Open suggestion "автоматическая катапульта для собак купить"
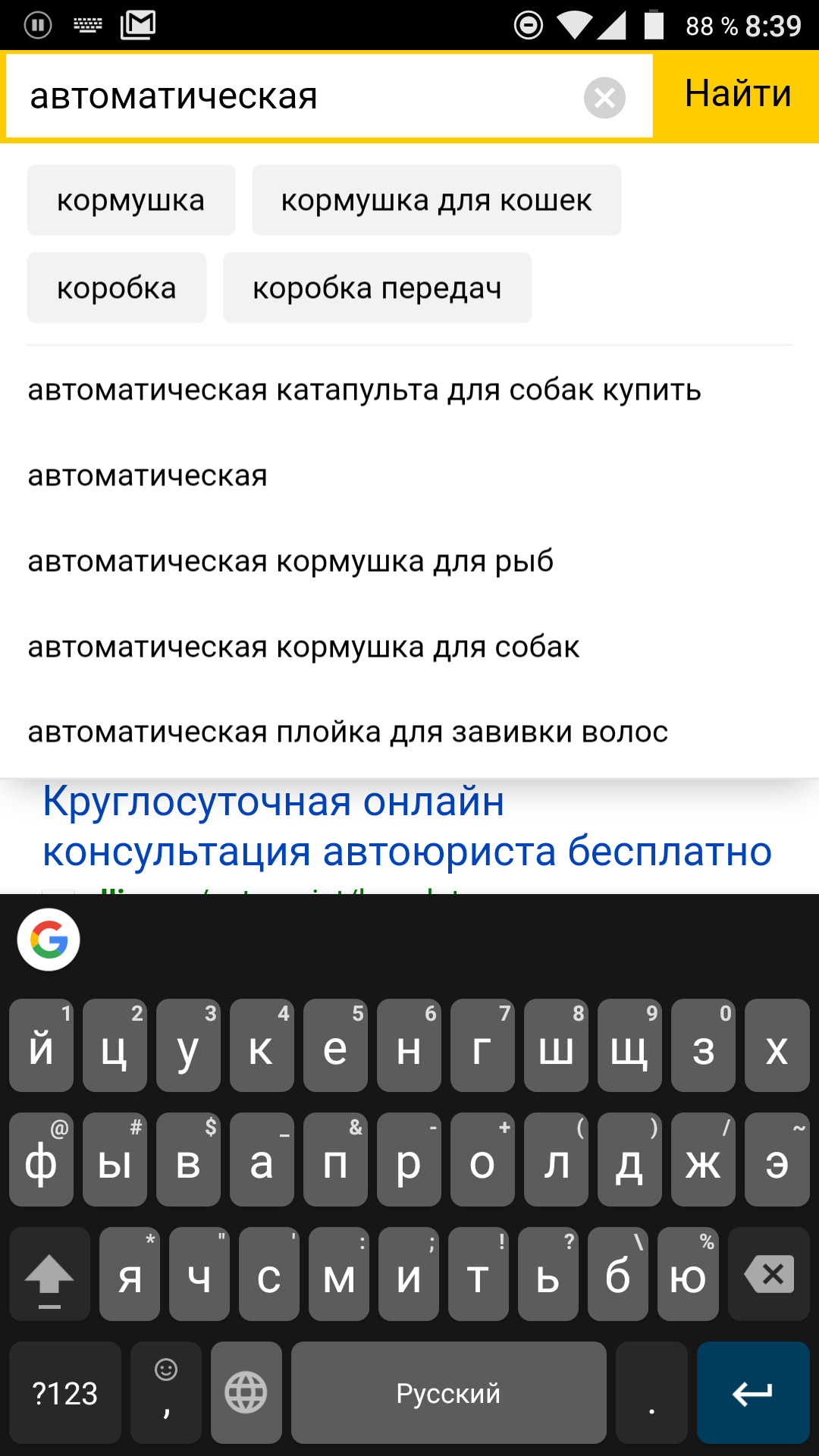Viewport: 819px width, 1456px height. coord(364,390)
